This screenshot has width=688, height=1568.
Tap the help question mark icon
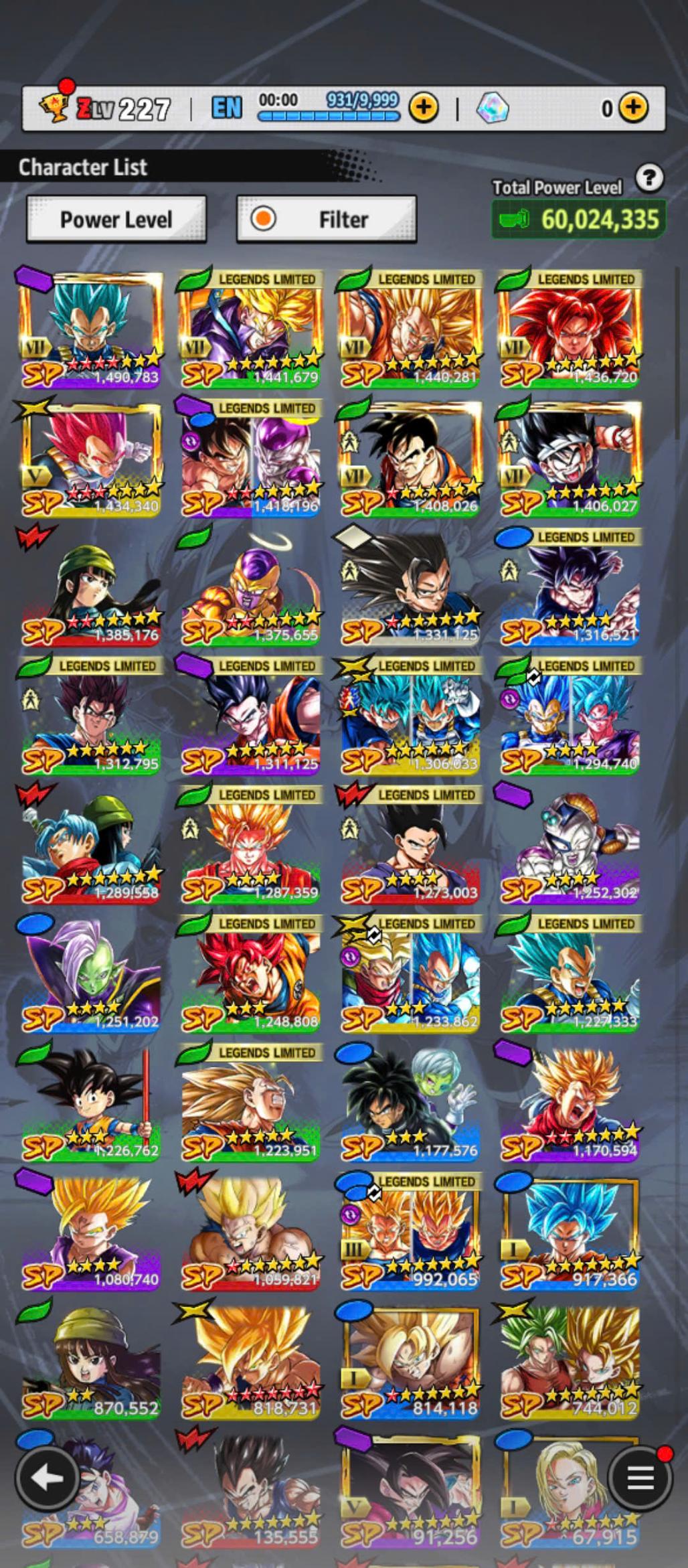(x=649, y=178)
